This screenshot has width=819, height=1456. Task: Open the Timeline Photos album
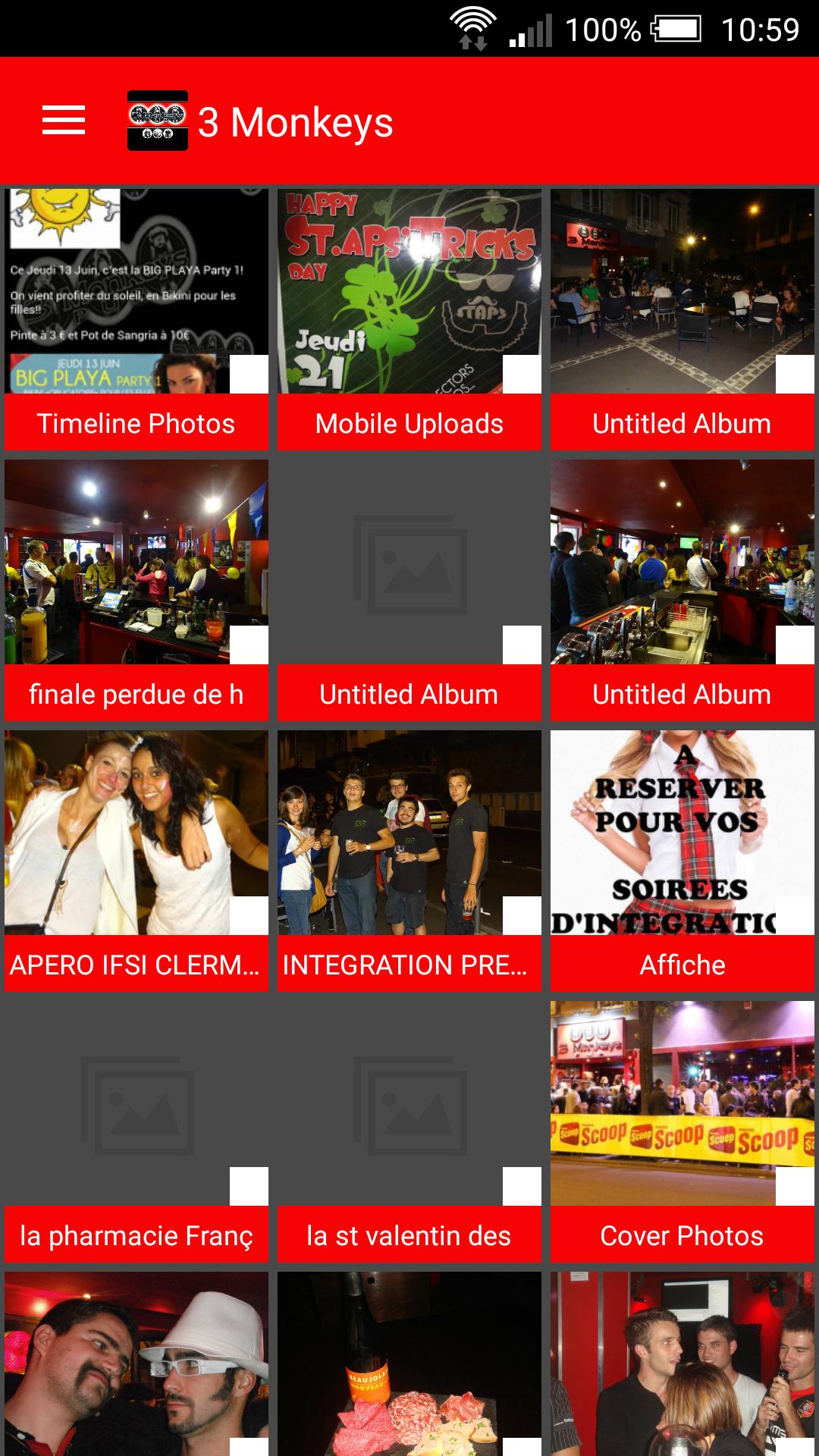coord(136,318)
